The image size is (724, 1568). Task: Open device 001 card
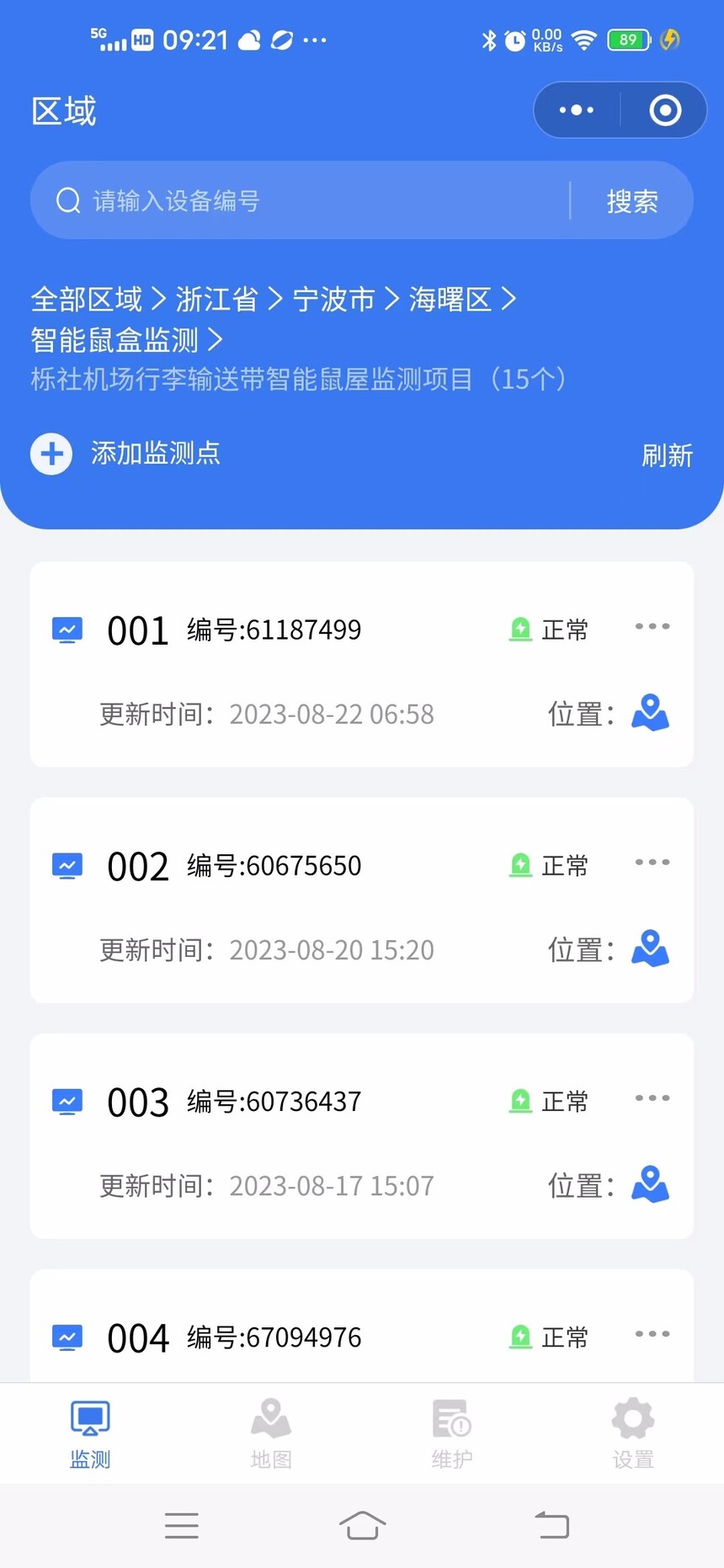362,664
